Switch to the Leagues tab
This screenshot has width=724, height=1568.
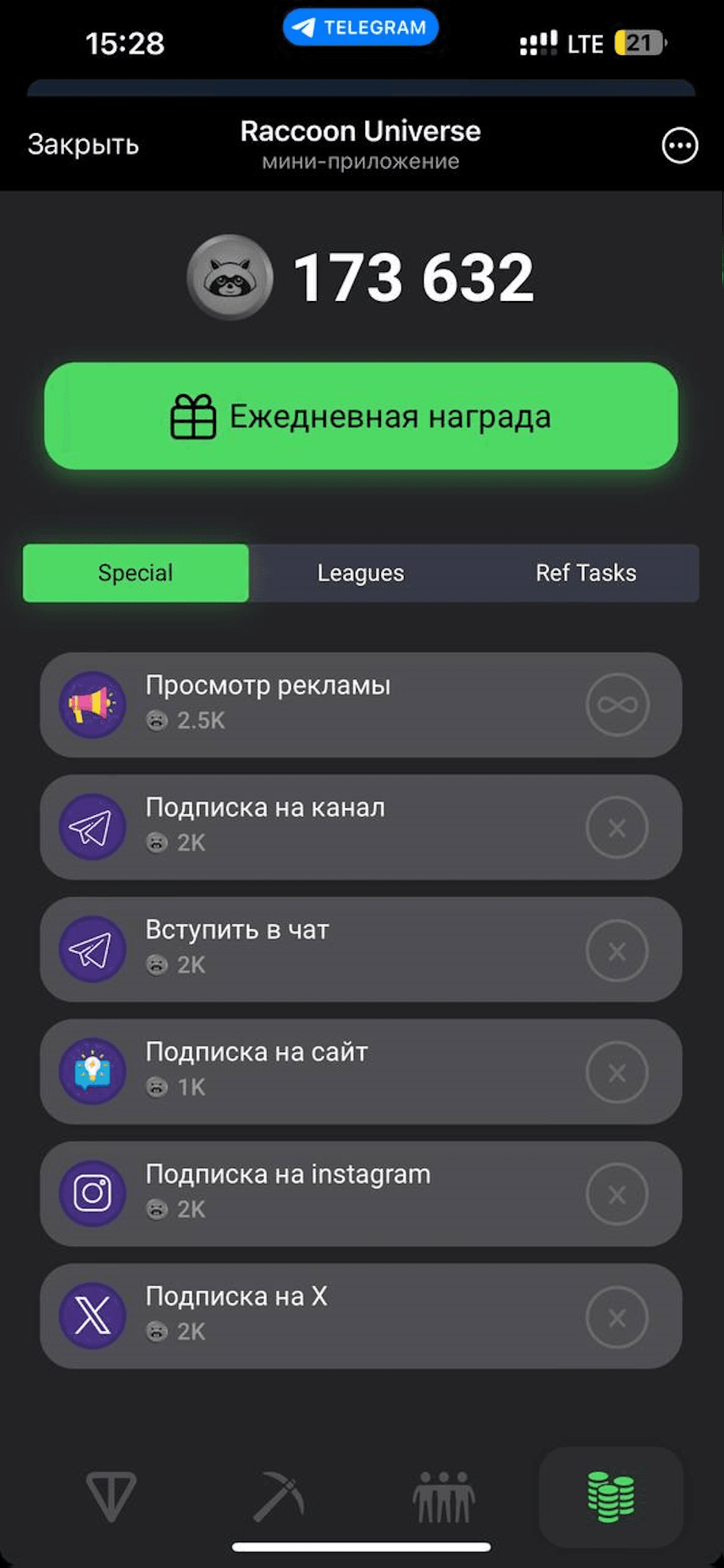tap(360, 573)
